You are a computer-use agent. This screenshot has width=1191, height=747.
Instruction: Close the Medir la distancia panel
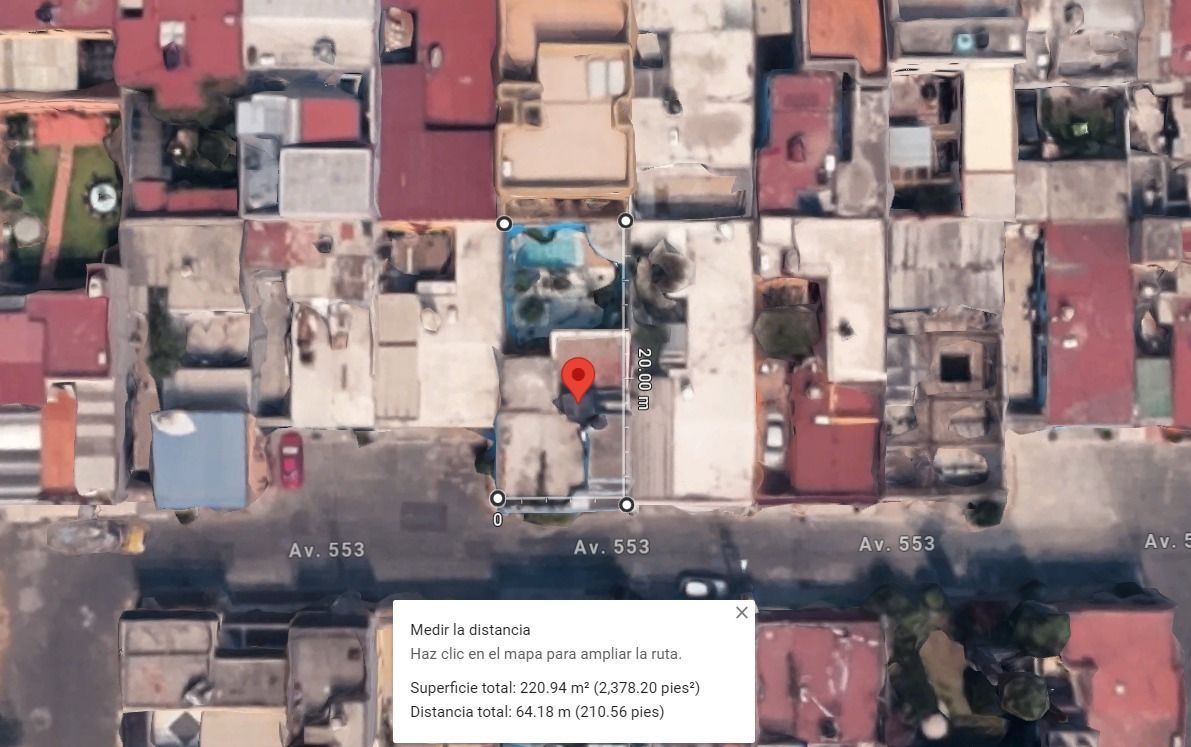click(742, 612)
